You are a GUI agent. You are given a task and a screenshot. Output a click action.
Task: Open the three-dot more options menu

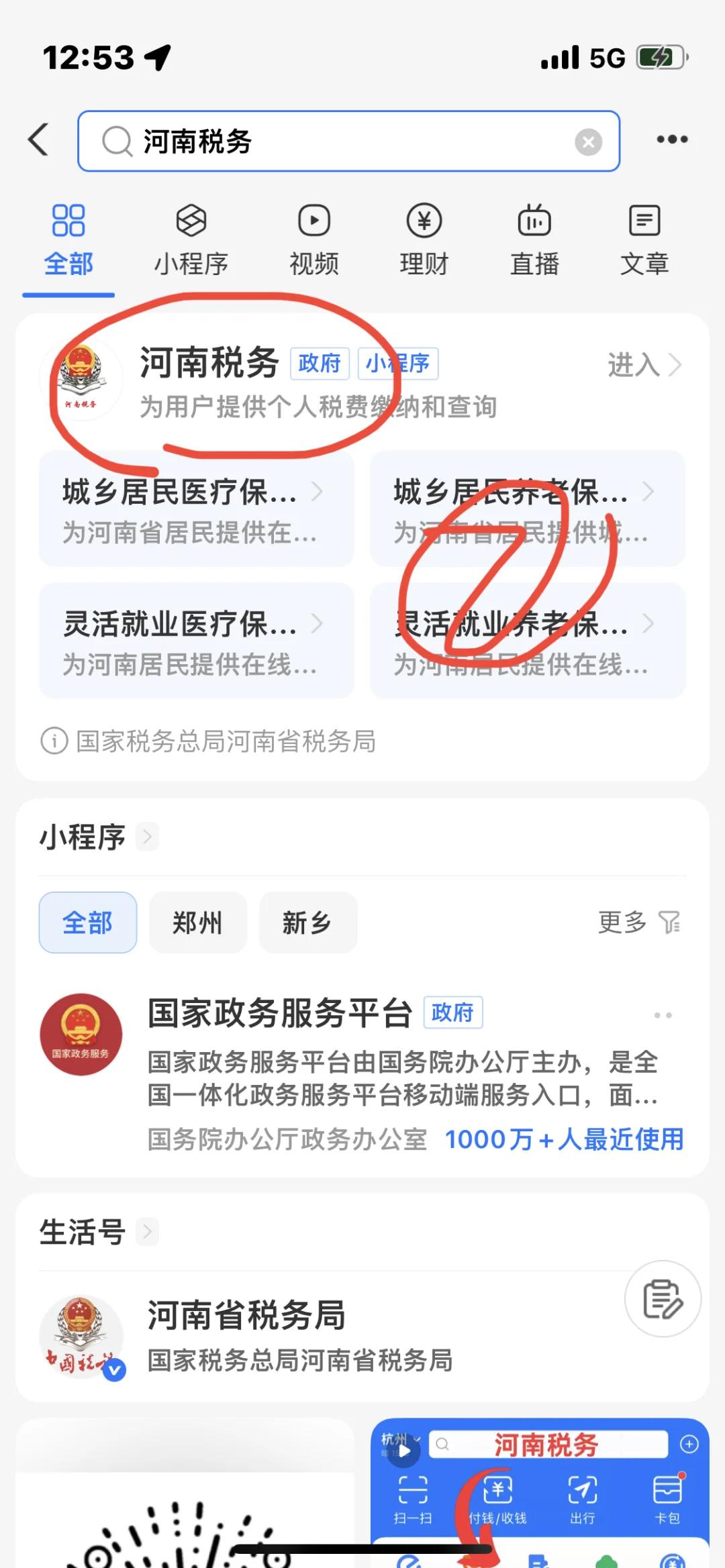[x=672, y=140]
